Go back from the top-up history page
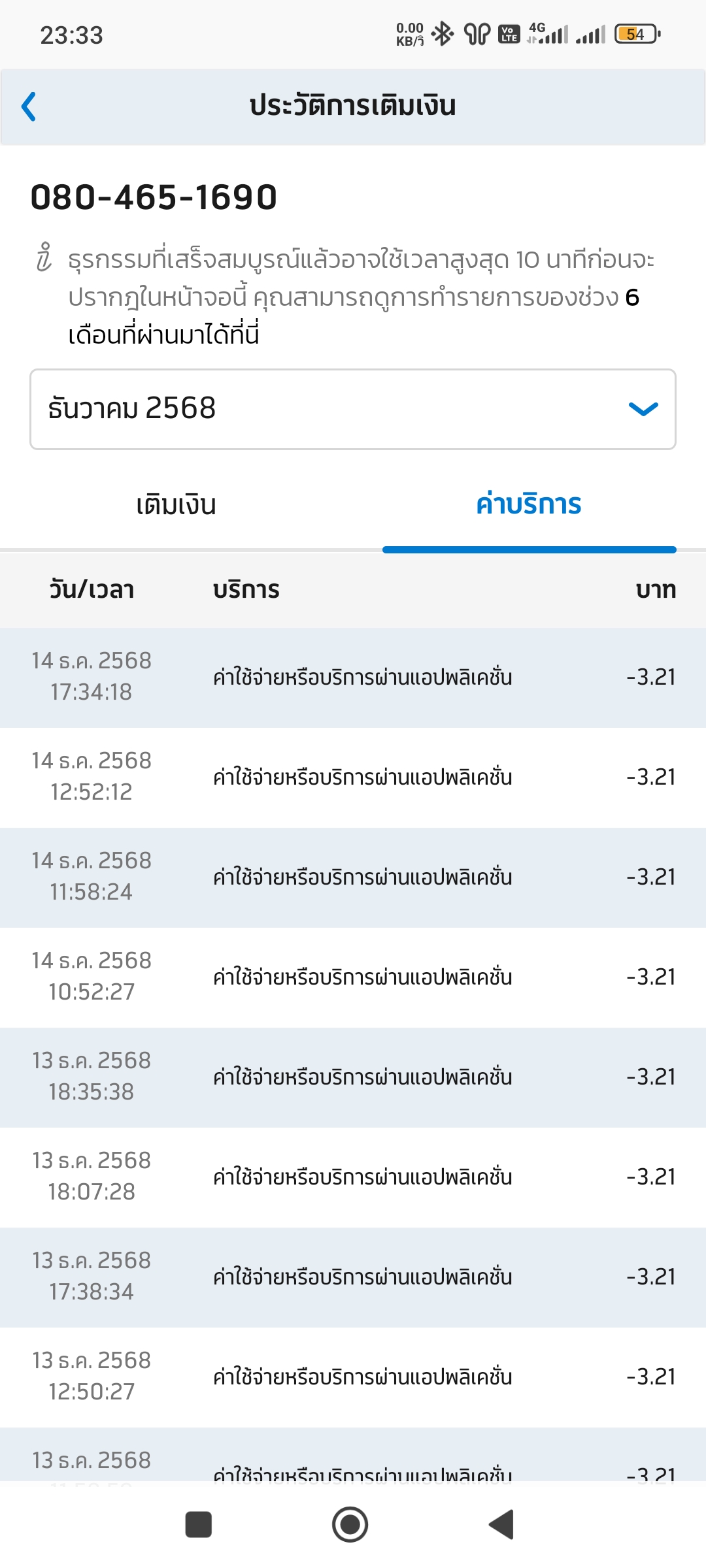The width and height of the screenshot is (706, 1568). coord(29,106)
